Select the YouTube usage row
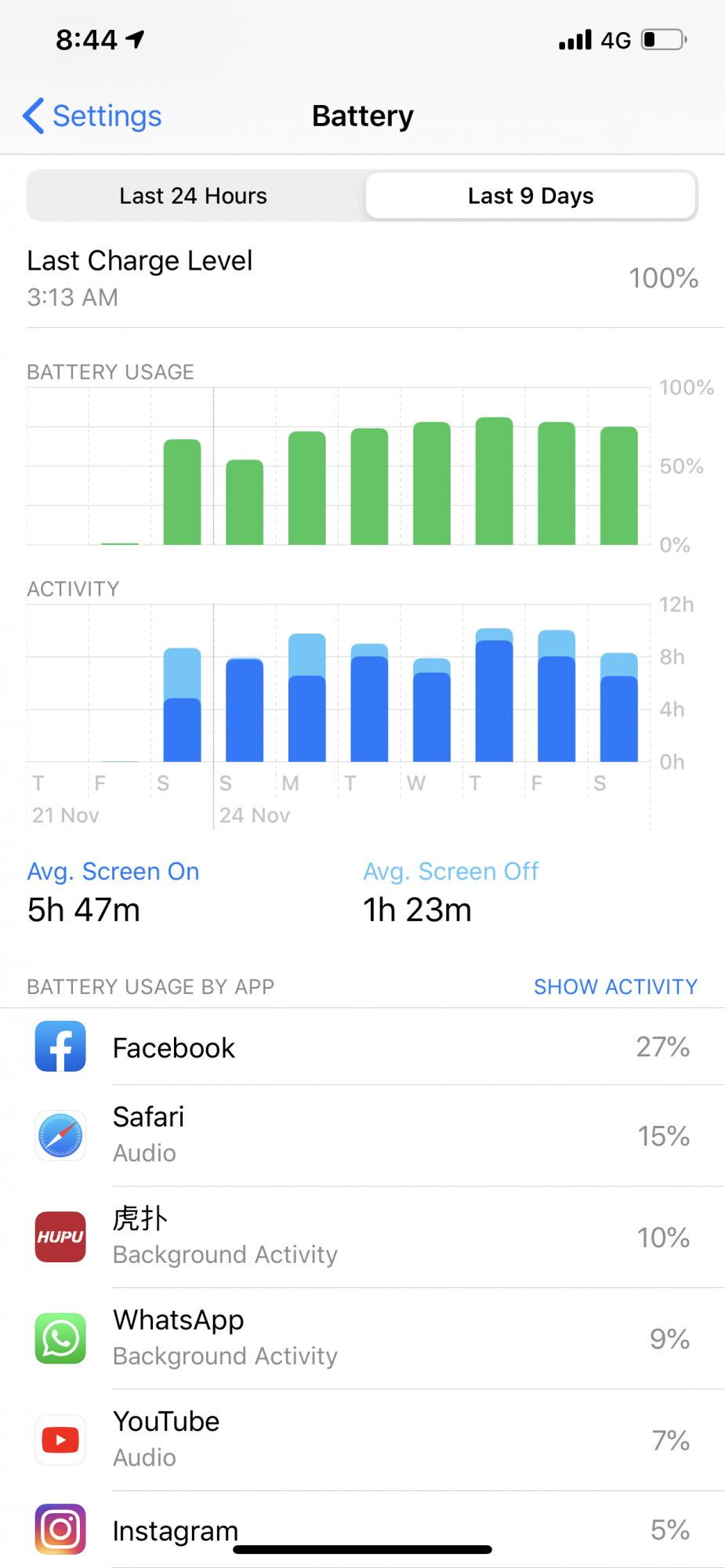The width and height of the screenshot is (725, 1568). coord(362,1440)
